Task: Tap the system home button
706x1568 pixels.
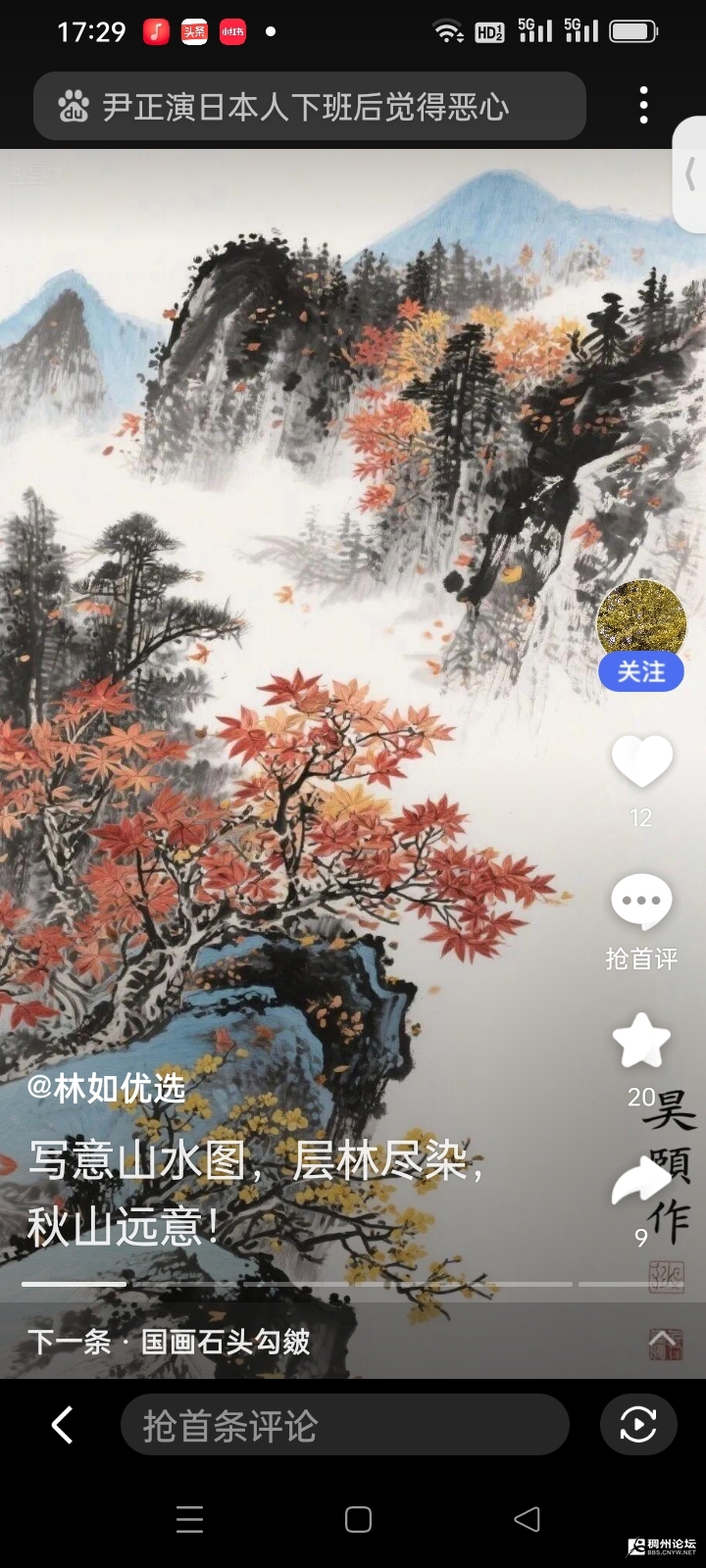Action: coord(358,1519)
